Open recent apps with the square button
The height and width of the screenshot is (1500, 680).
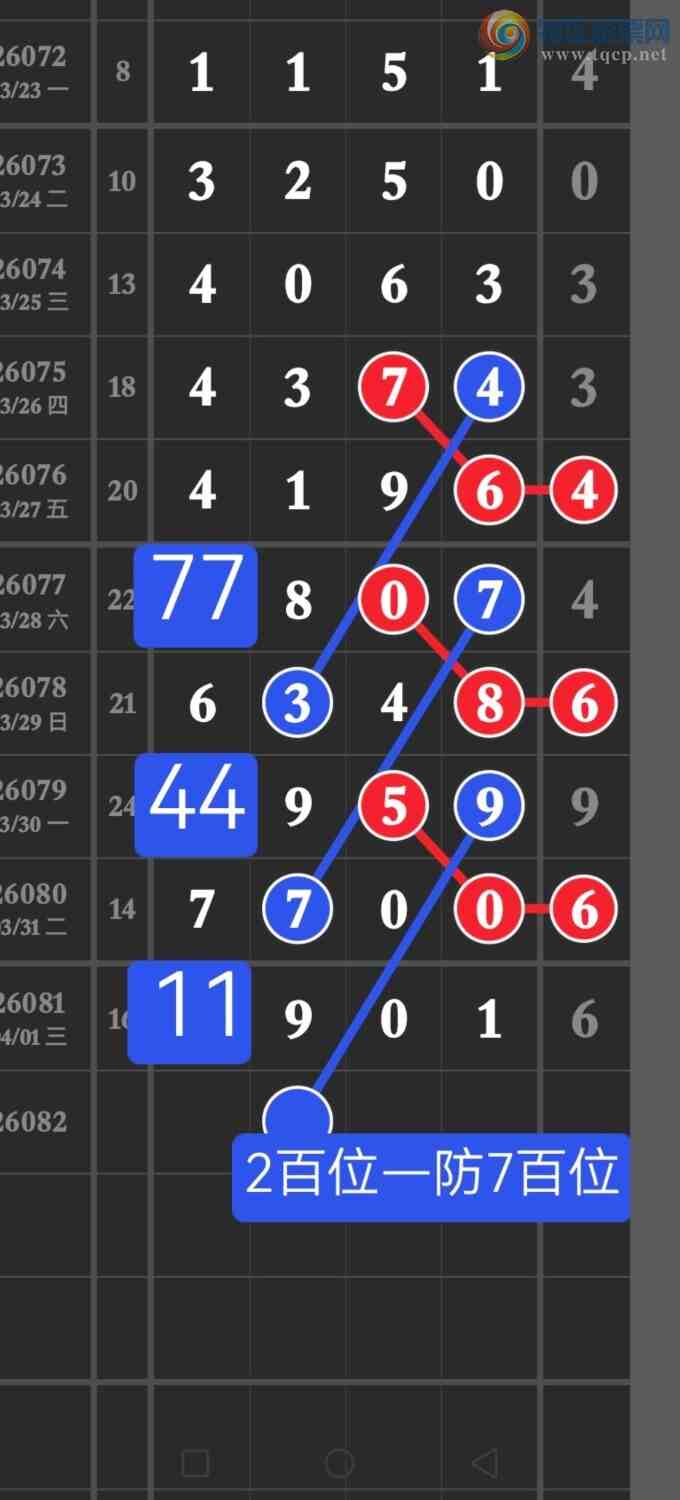coord(196,1464)
